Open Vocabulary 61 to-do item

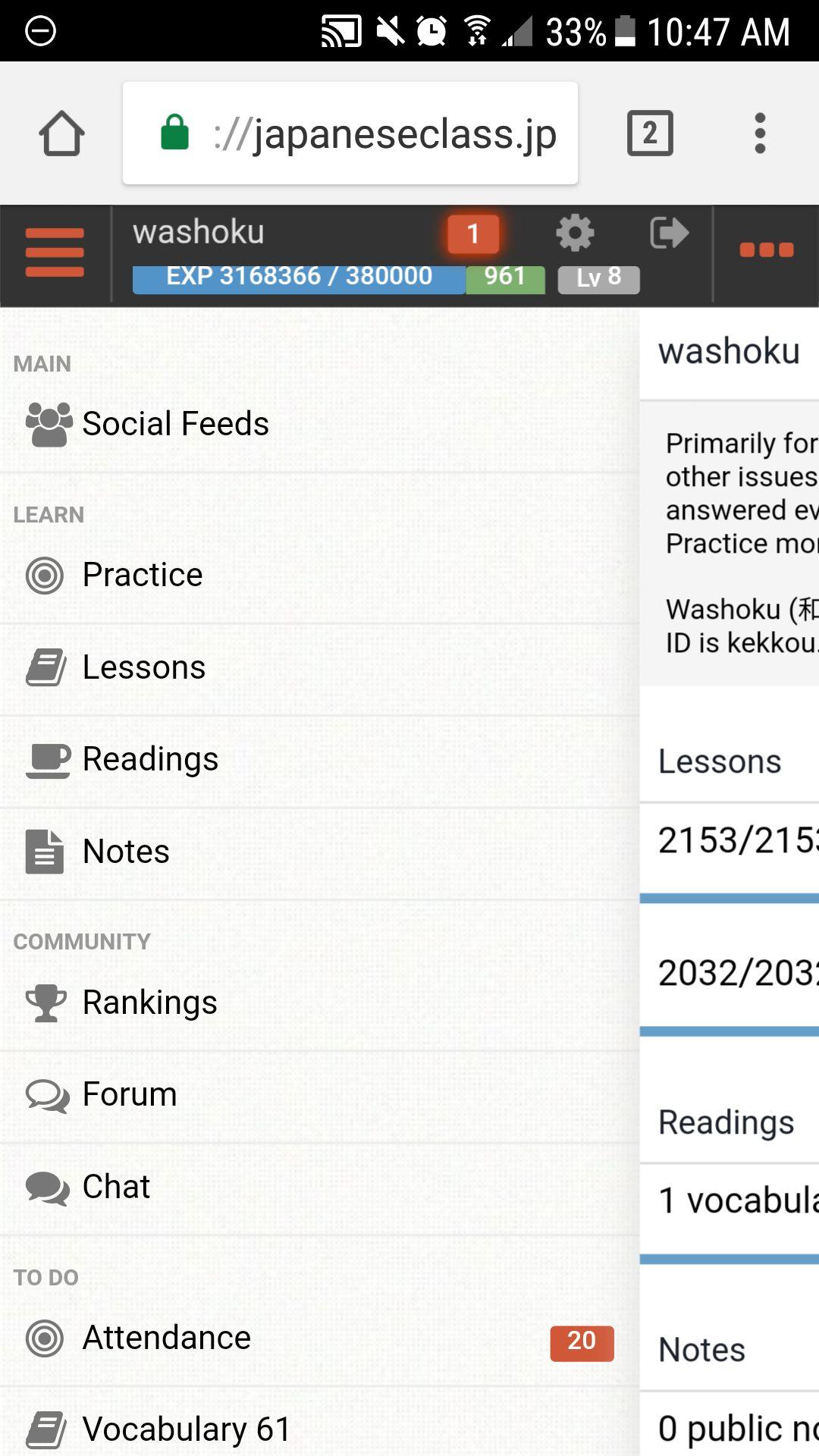click(x=186, y=1429)
